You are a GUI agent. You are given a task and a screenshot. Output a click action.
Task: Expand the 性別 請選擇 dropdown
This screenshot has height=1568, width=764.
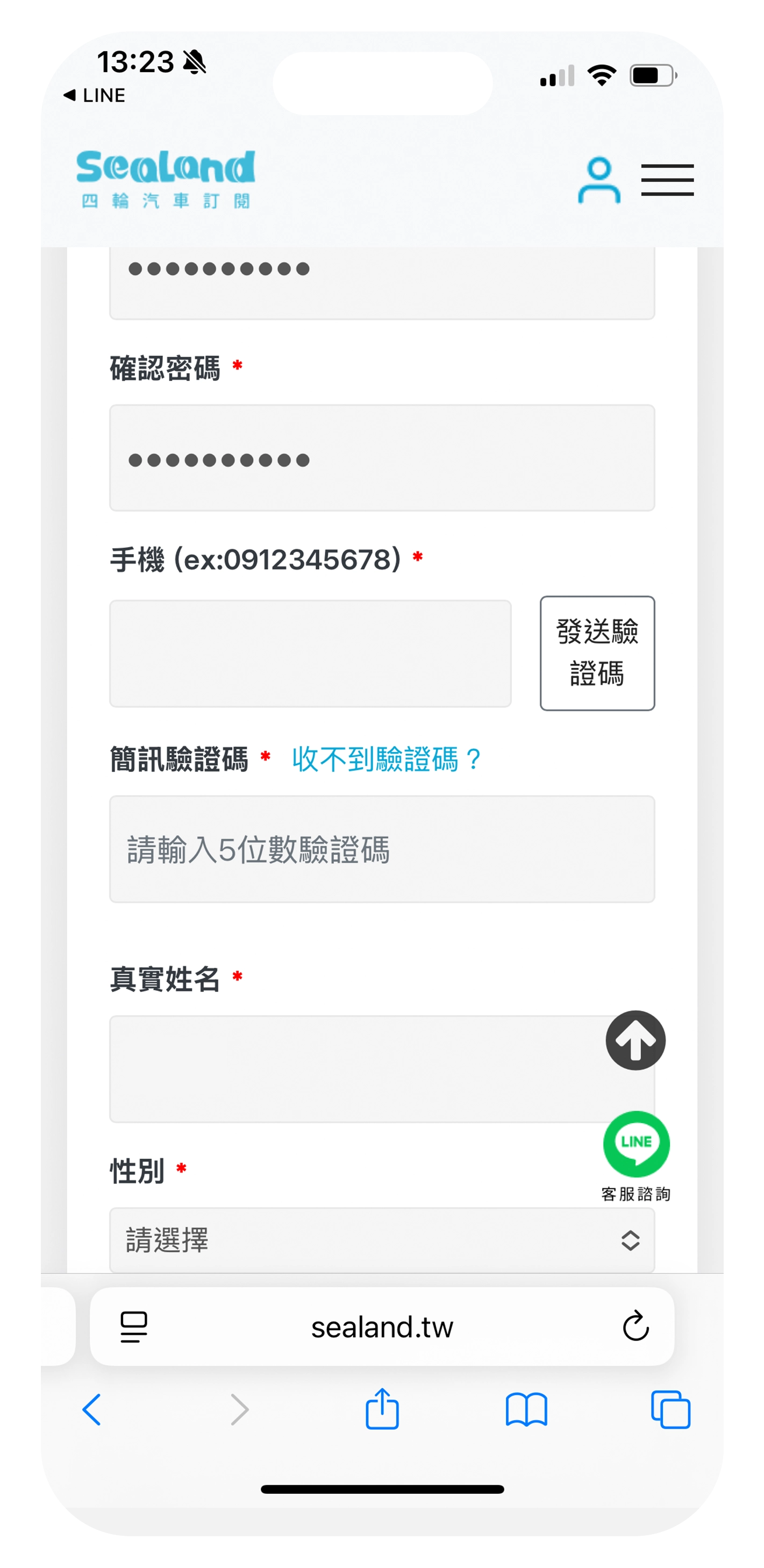click(x=381, y=1239)
